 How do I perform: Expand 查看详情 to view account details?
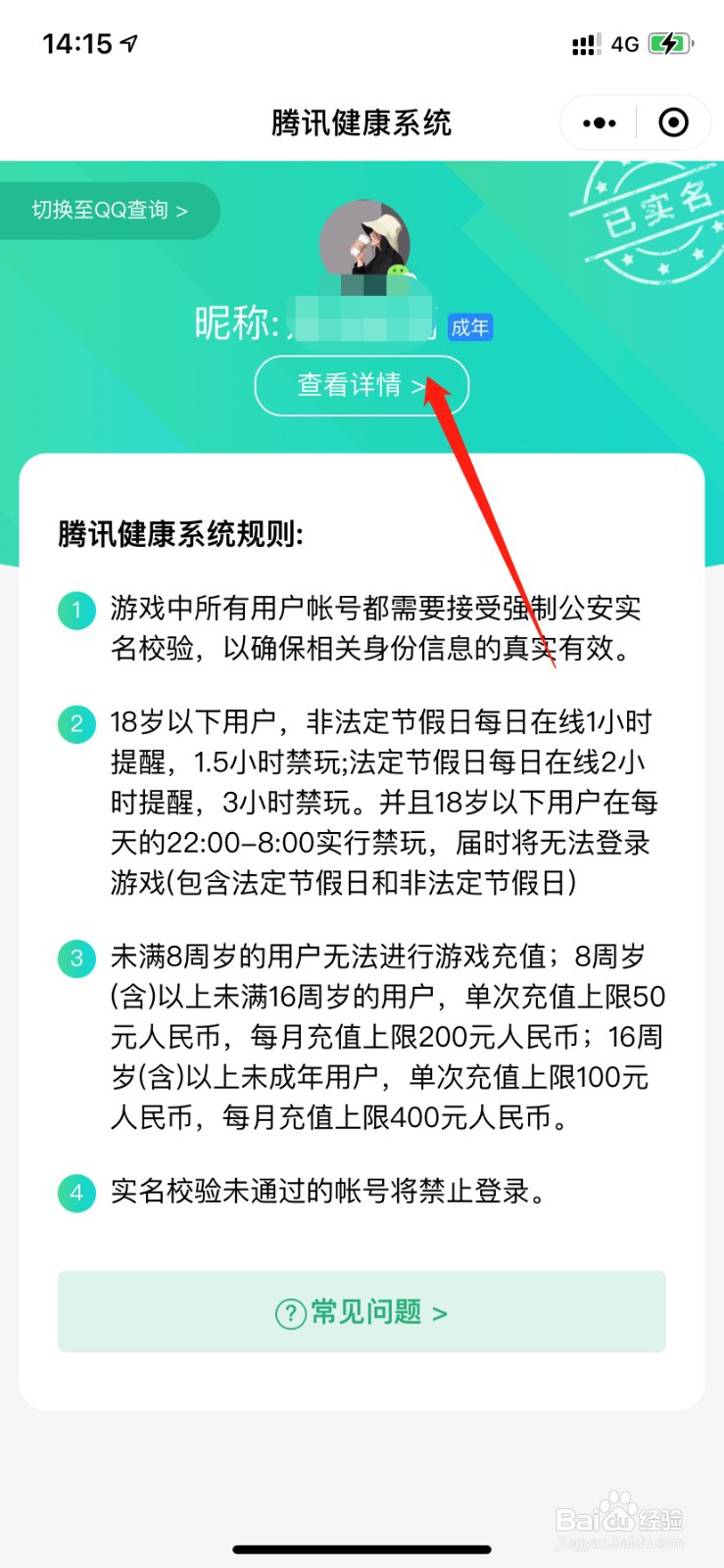tap(362, 385)
